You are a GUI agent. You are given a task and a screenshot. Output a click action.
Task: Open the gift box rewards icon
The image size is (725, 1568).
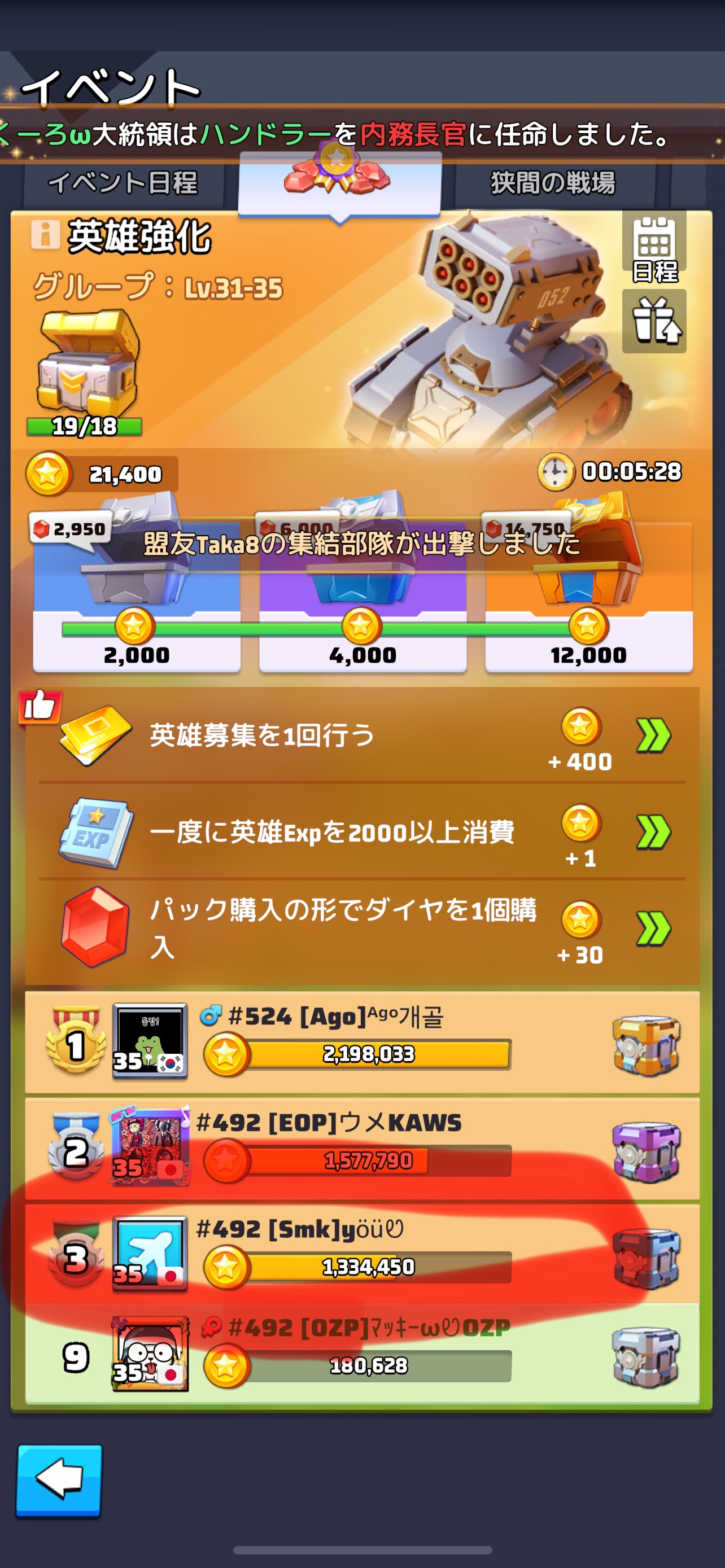pyautogui.click(x=654, y=321)
